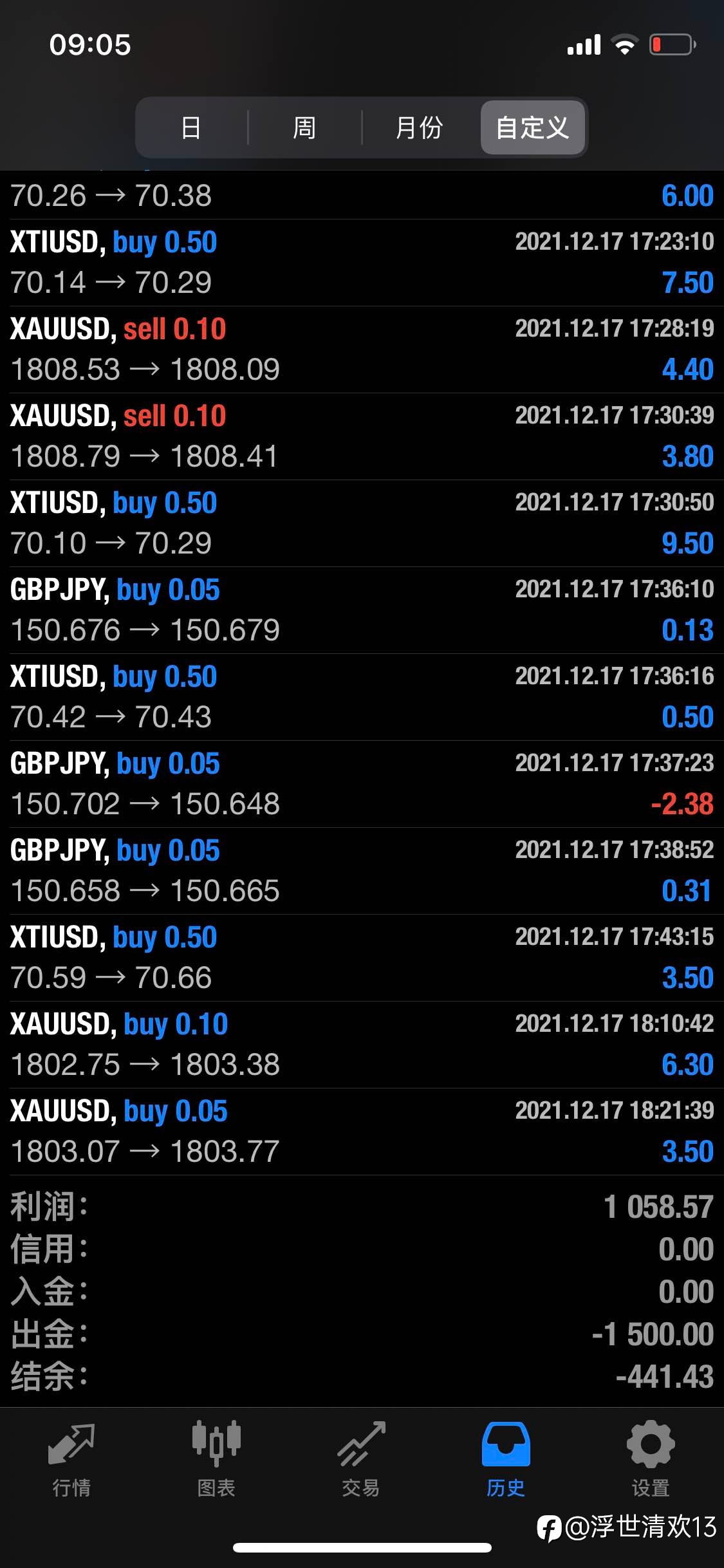Open the 交易 trade tab

(361, 1460)
